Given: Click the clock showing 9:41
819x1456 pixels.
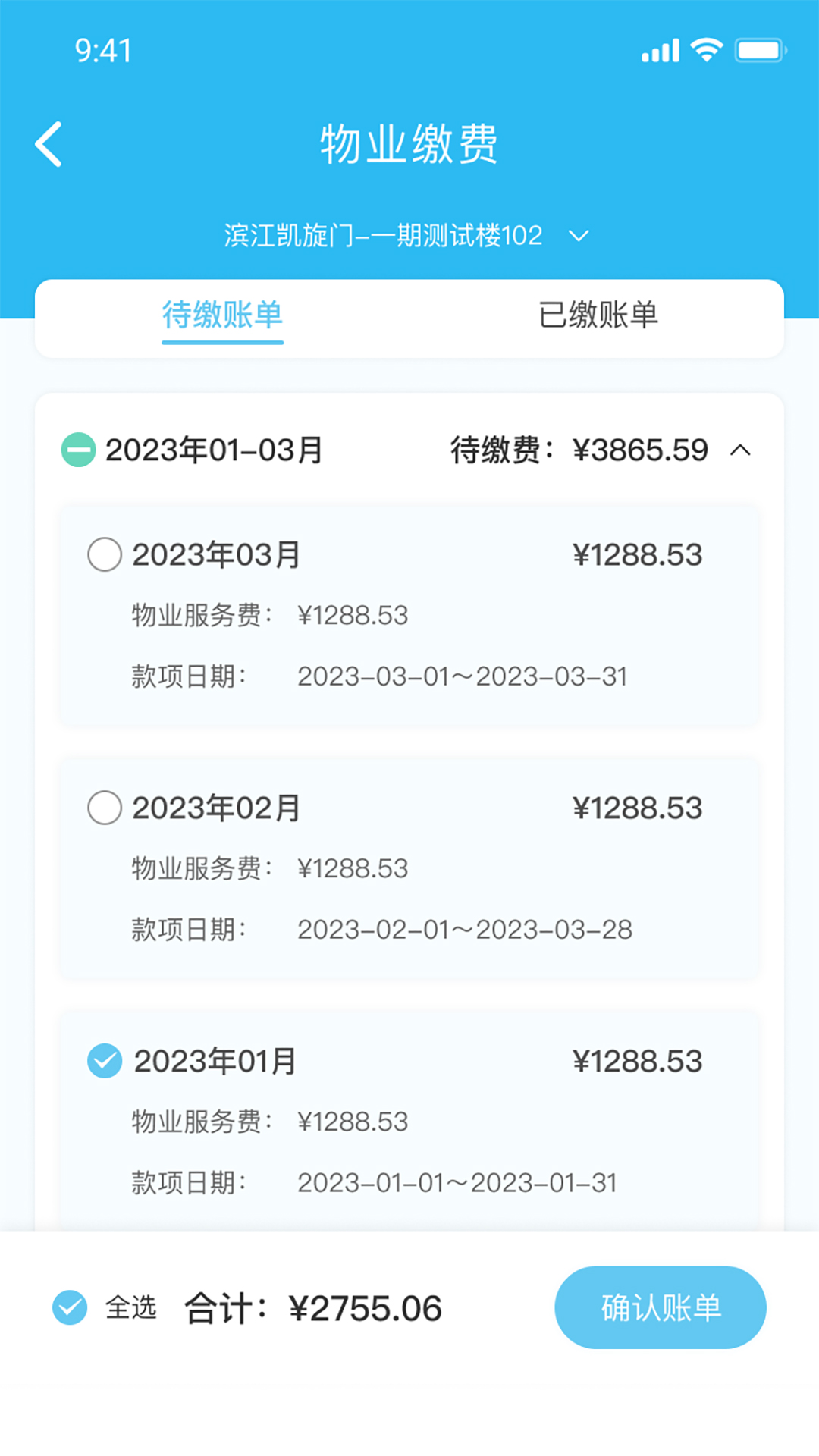Looking at the screenshot, I should pyautogui.click(x=102, y=51).
